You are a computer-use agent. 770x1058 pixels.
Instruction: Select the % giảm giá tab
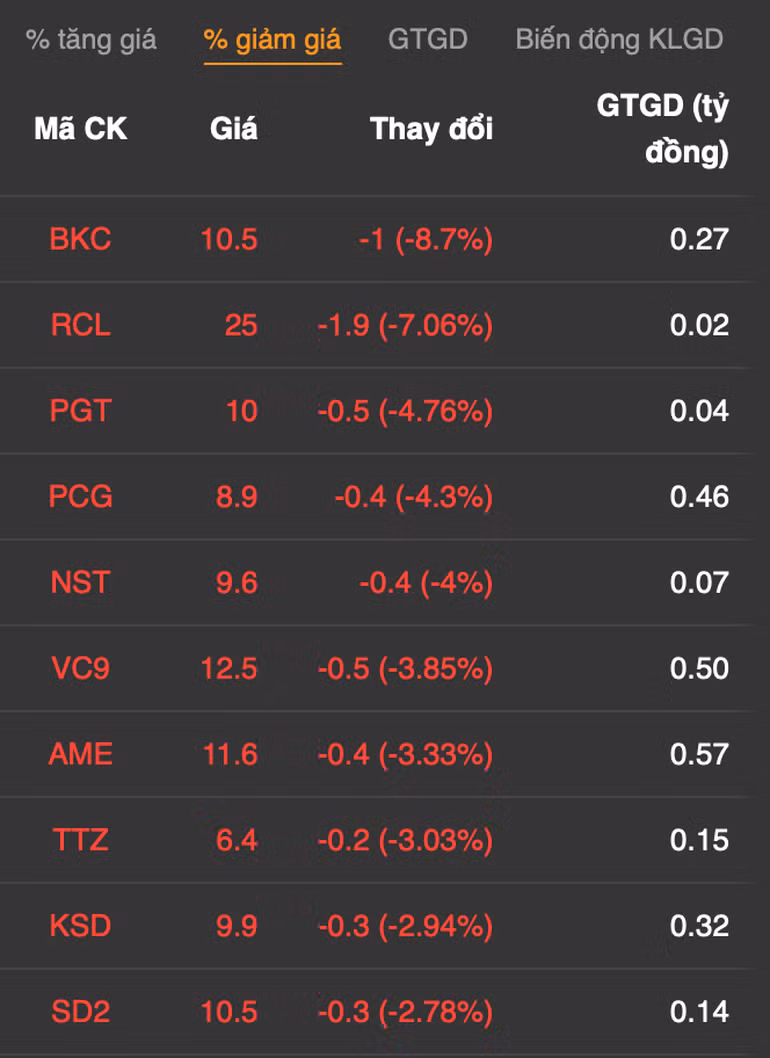click(x=272, y=40)
